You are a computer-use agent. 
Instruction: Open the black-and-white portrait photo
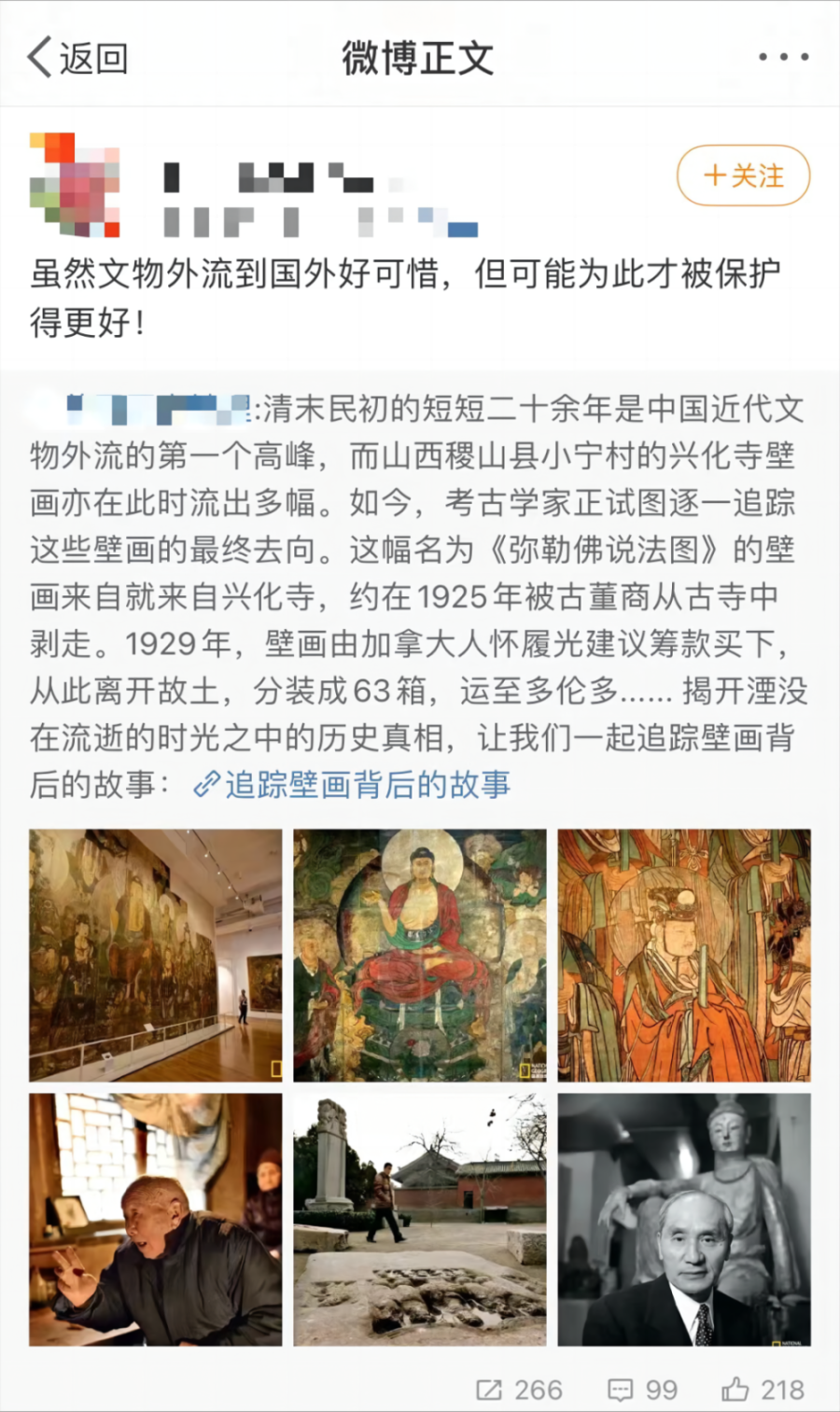(x=684, y=1219)
